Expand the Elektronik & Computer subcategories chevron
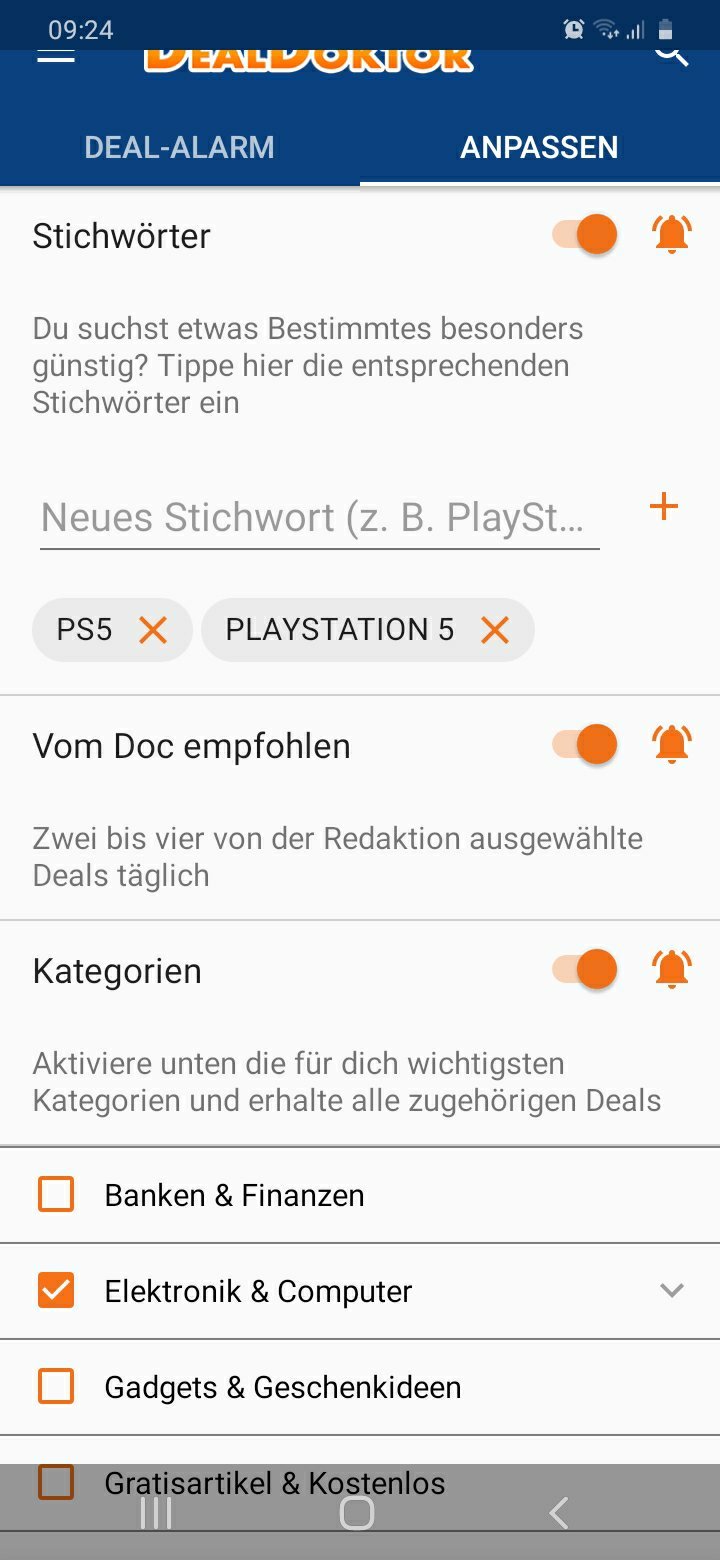The height and width of the screenshot is (1560, 720). click(x=672, y=1291)
